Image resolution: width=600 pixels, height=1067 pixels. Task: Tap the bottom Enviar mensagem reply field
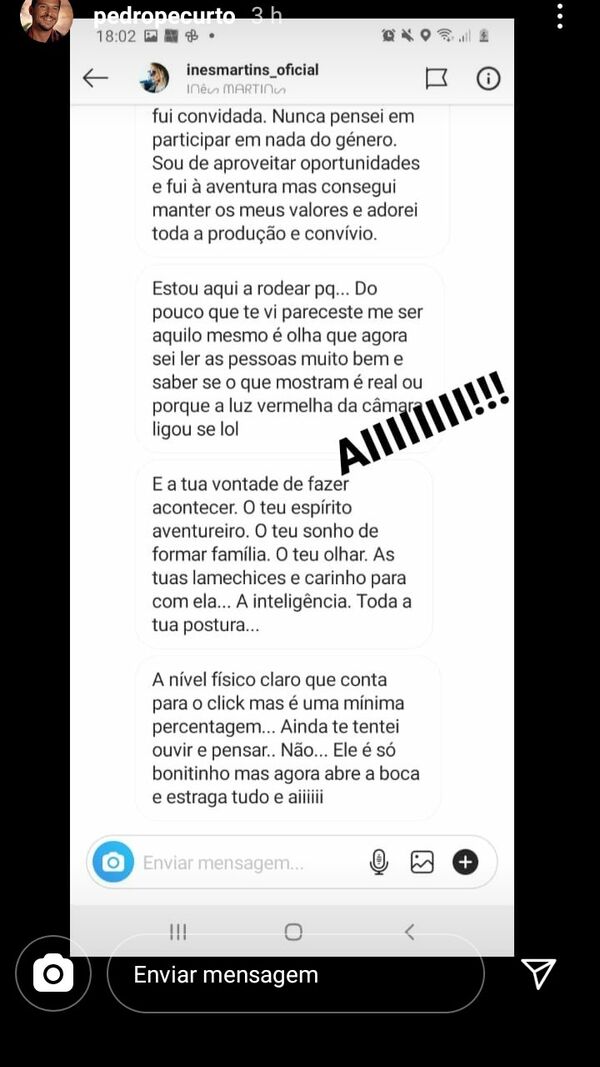click(x=295, y=974)
